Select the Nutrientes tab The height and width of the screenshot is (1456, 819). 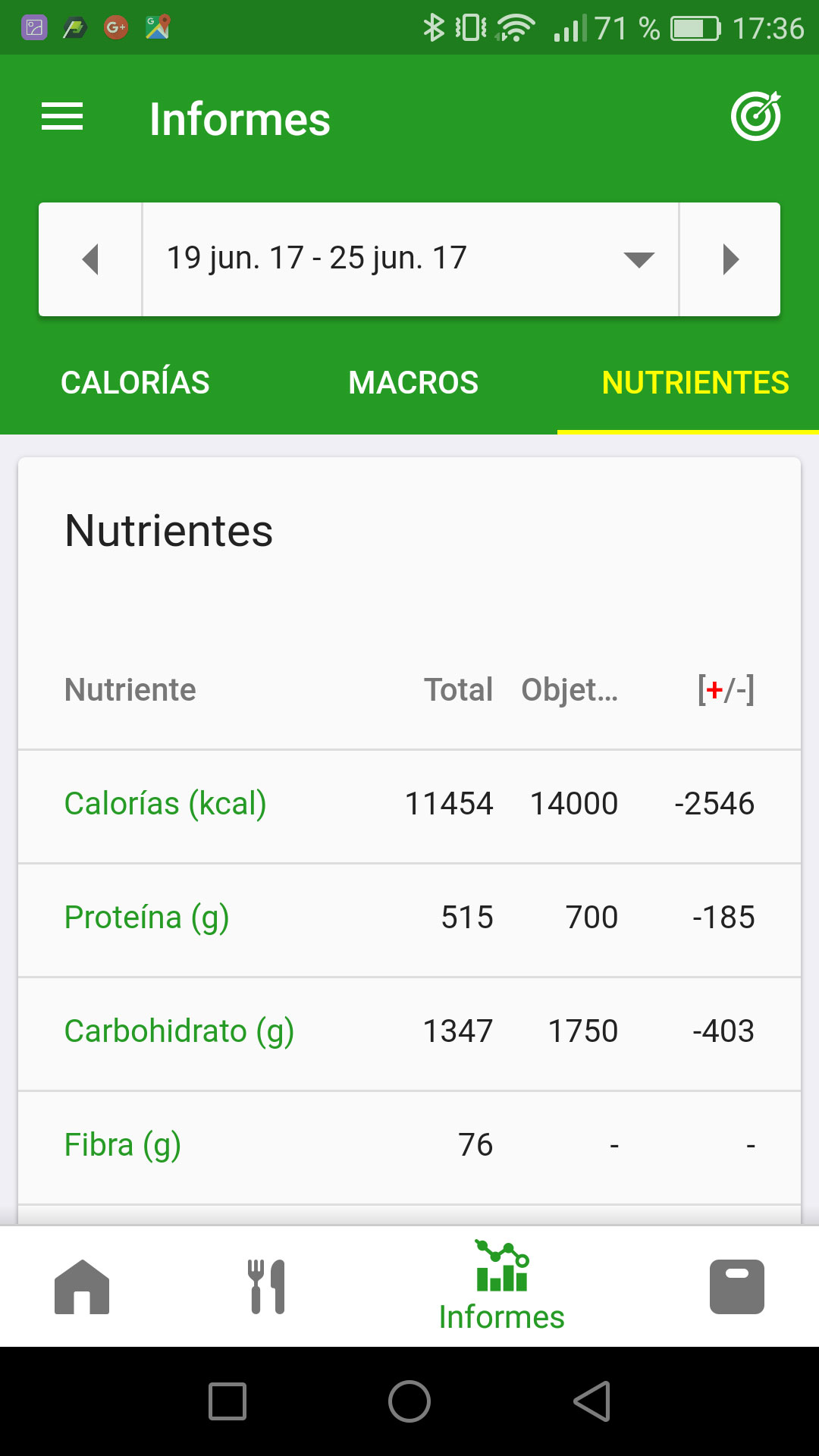695,383
